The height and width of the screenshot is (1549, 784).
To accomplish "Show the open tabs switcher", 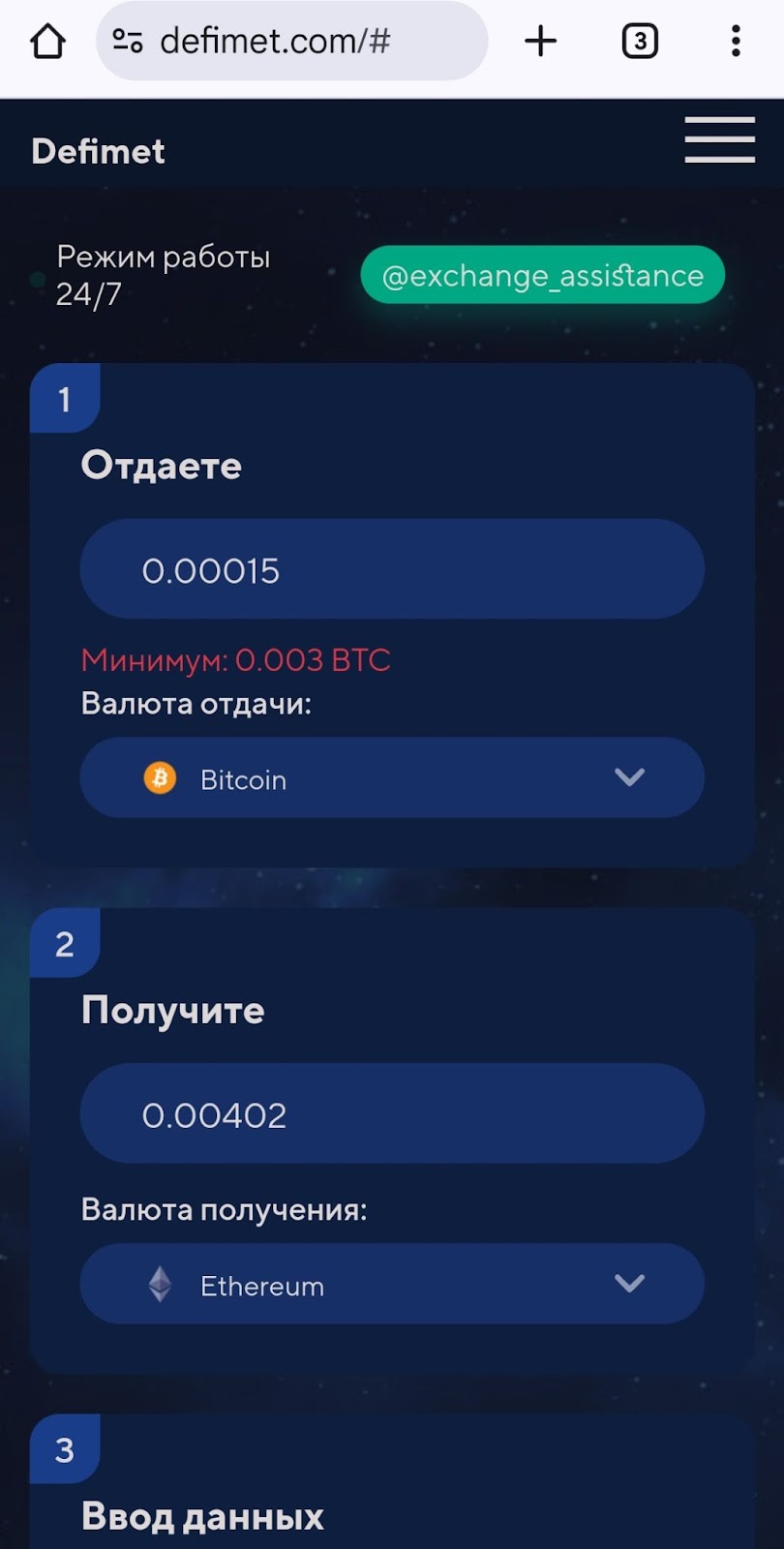I will click(x=639, y=42).
